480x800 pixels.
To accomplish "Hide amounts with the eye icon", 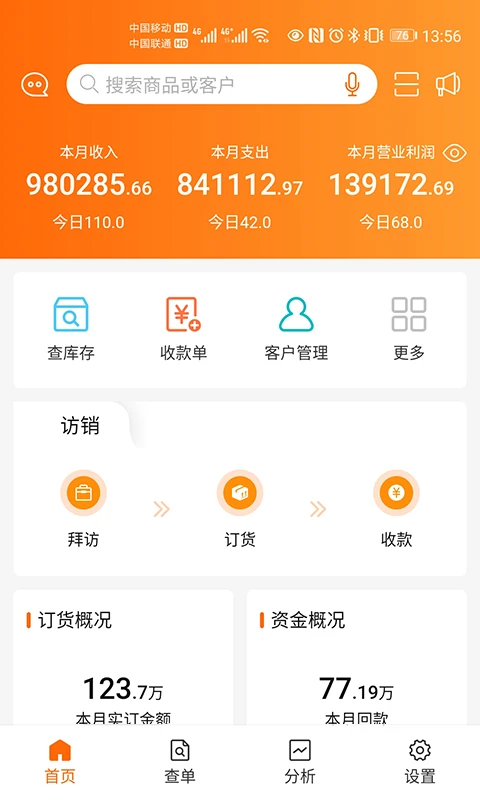I will [454, 153].
